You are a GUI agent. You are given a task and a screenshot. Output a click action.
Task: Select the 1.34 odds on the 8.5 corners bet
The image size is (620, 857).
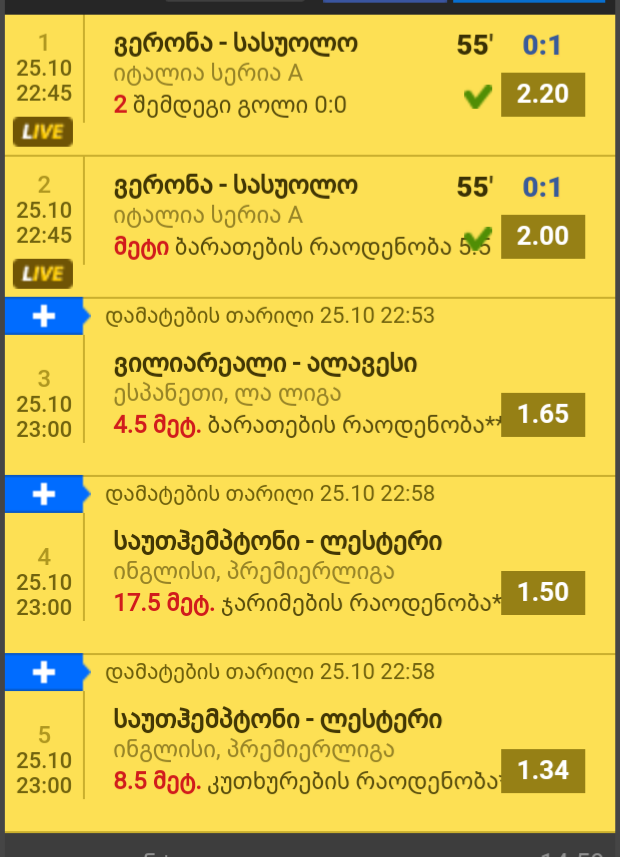click(x=542, y=770)
